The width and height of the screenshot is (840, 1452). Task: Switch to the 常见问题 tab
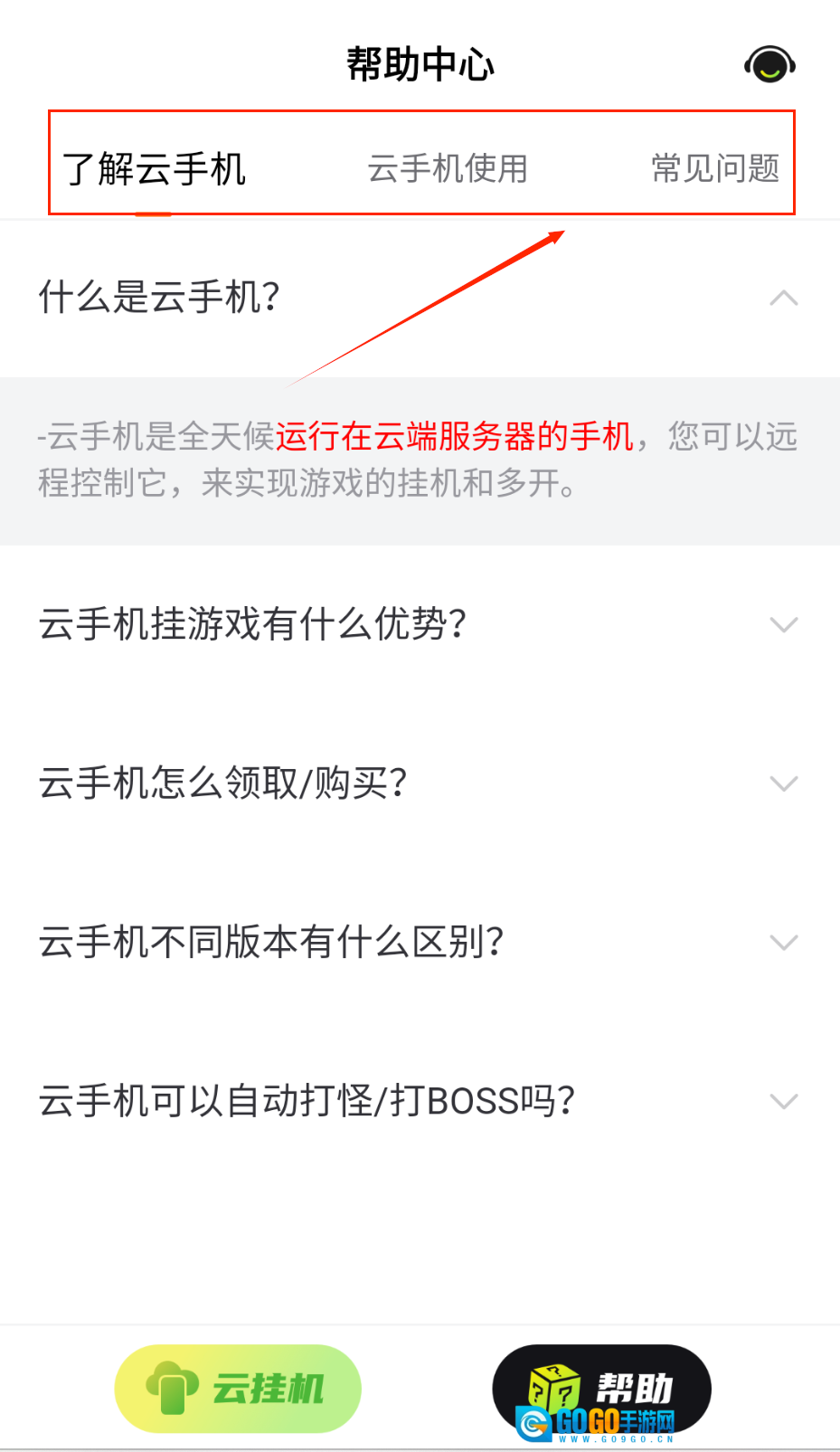(x=715, y=169)
